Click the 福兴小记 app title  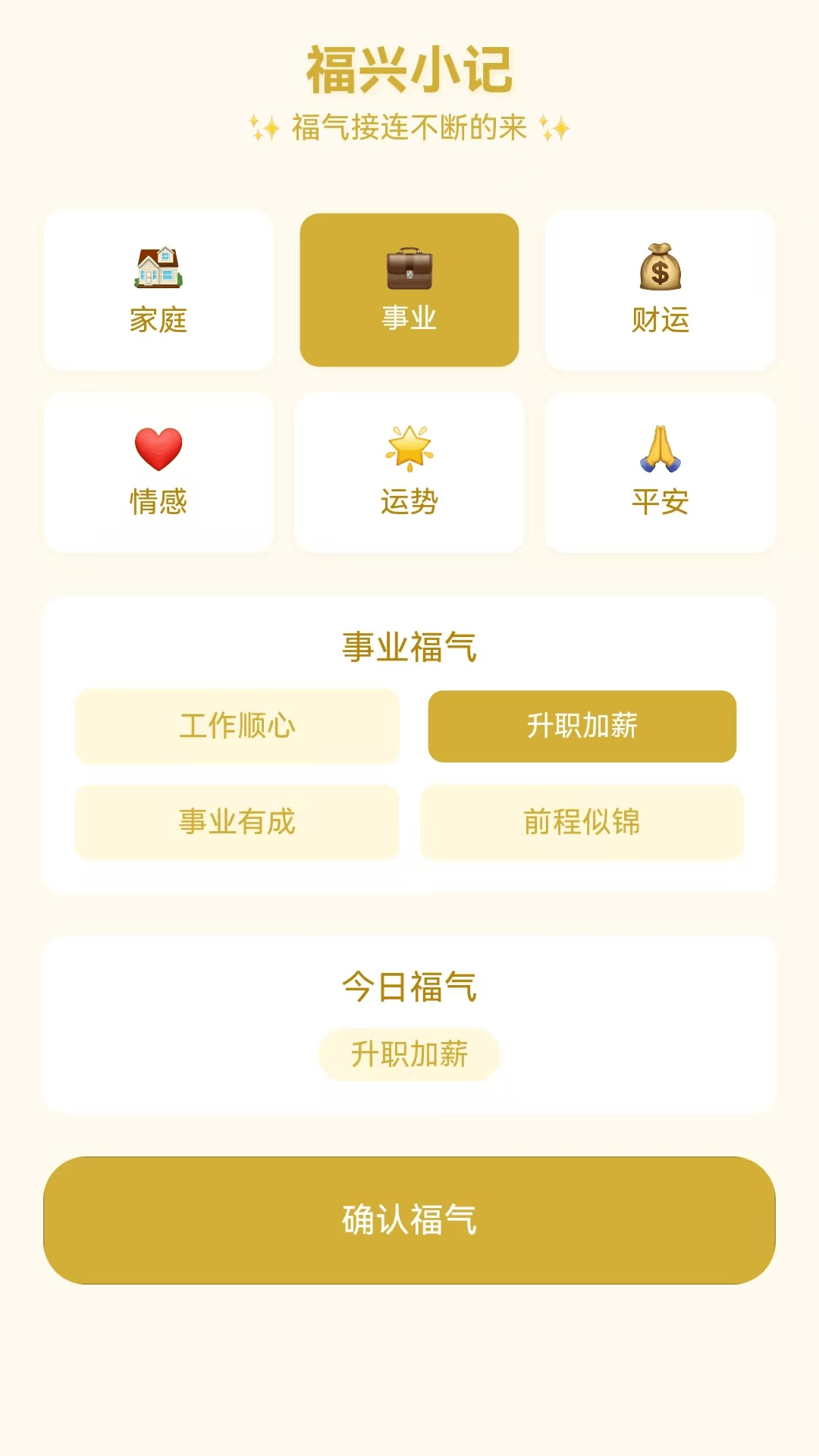point(409,70)
